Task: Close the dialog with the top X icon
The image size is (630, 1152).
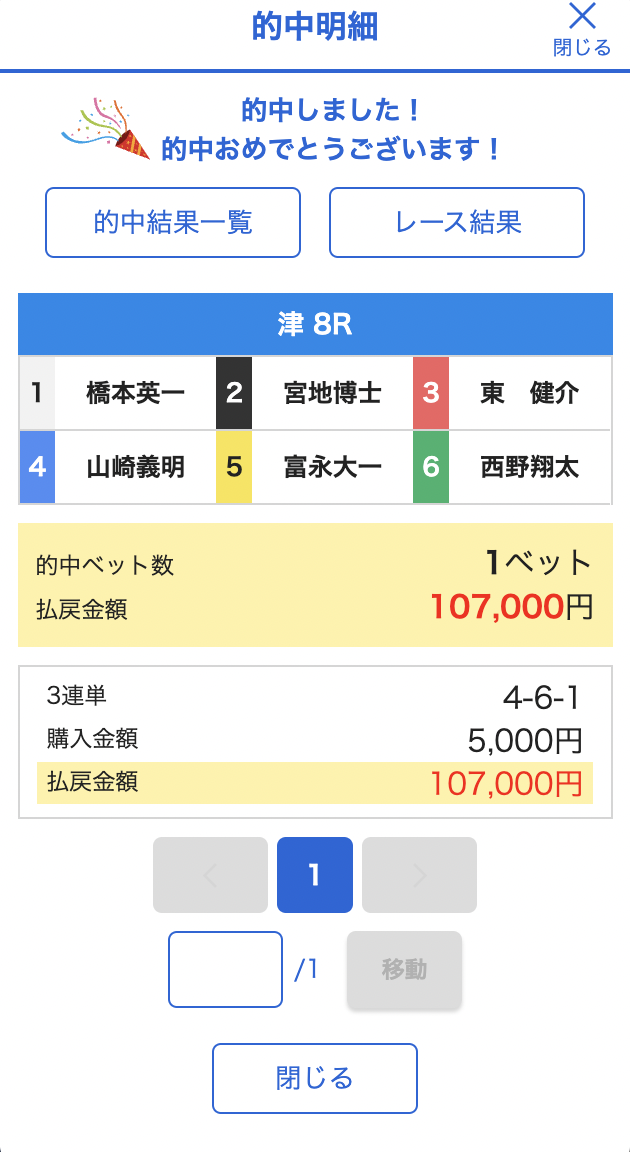Action: pyautogui.click(x=582, y=28)
